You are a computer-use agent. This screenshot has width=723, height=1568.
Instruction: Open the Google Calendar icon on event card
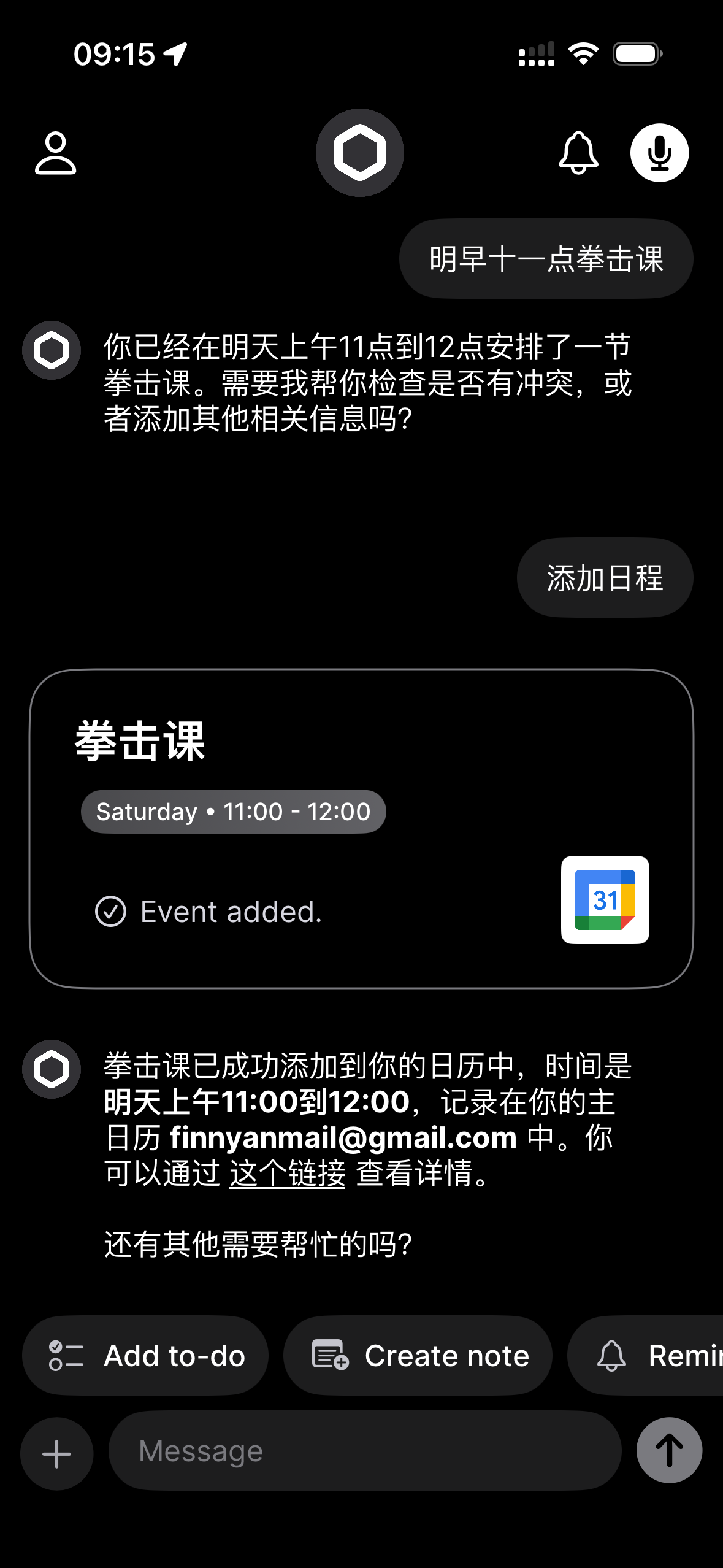605,899
